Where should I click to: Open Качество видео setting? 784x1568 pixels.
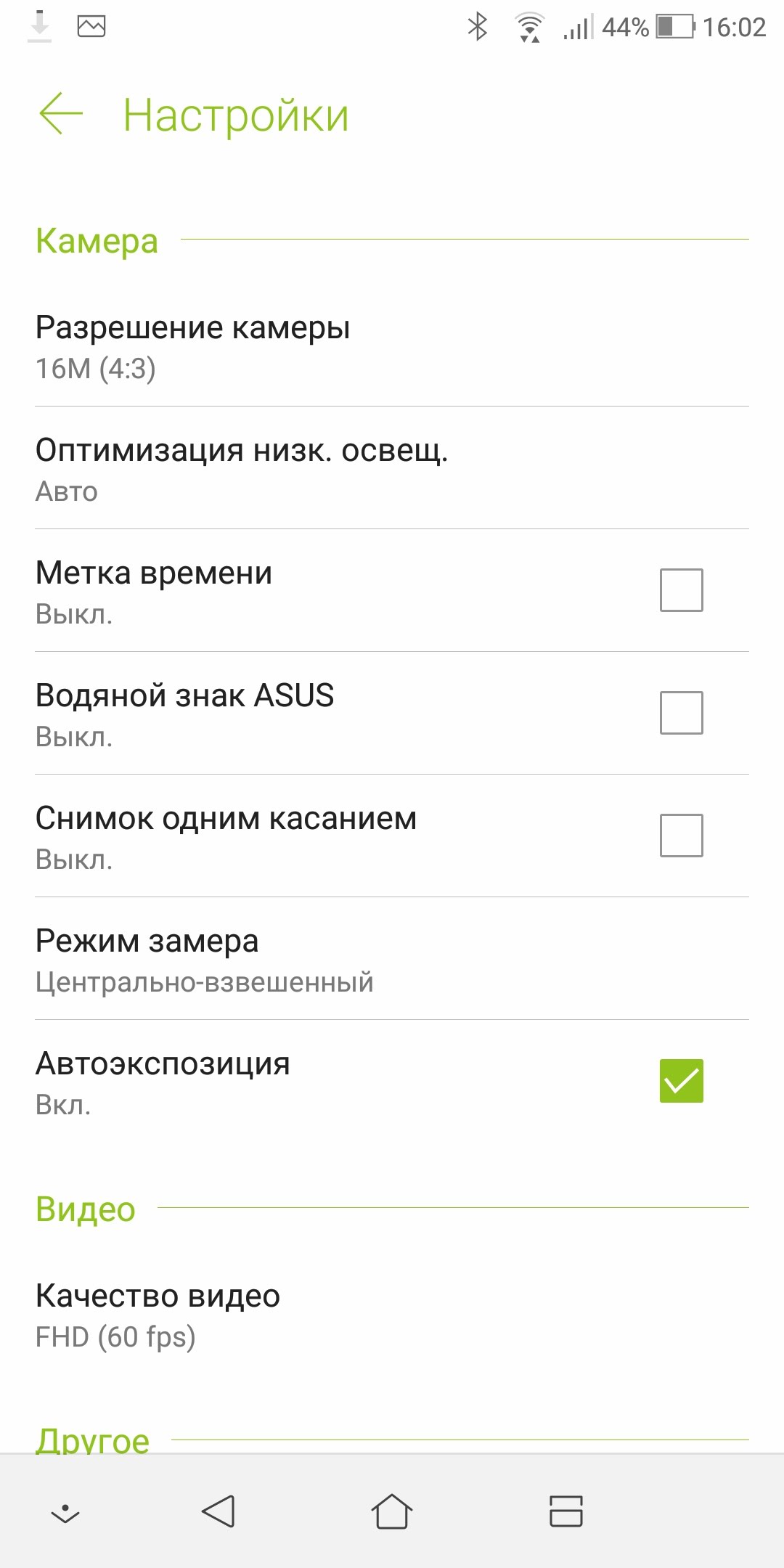pyautogui.click(x=392, y=1315)
